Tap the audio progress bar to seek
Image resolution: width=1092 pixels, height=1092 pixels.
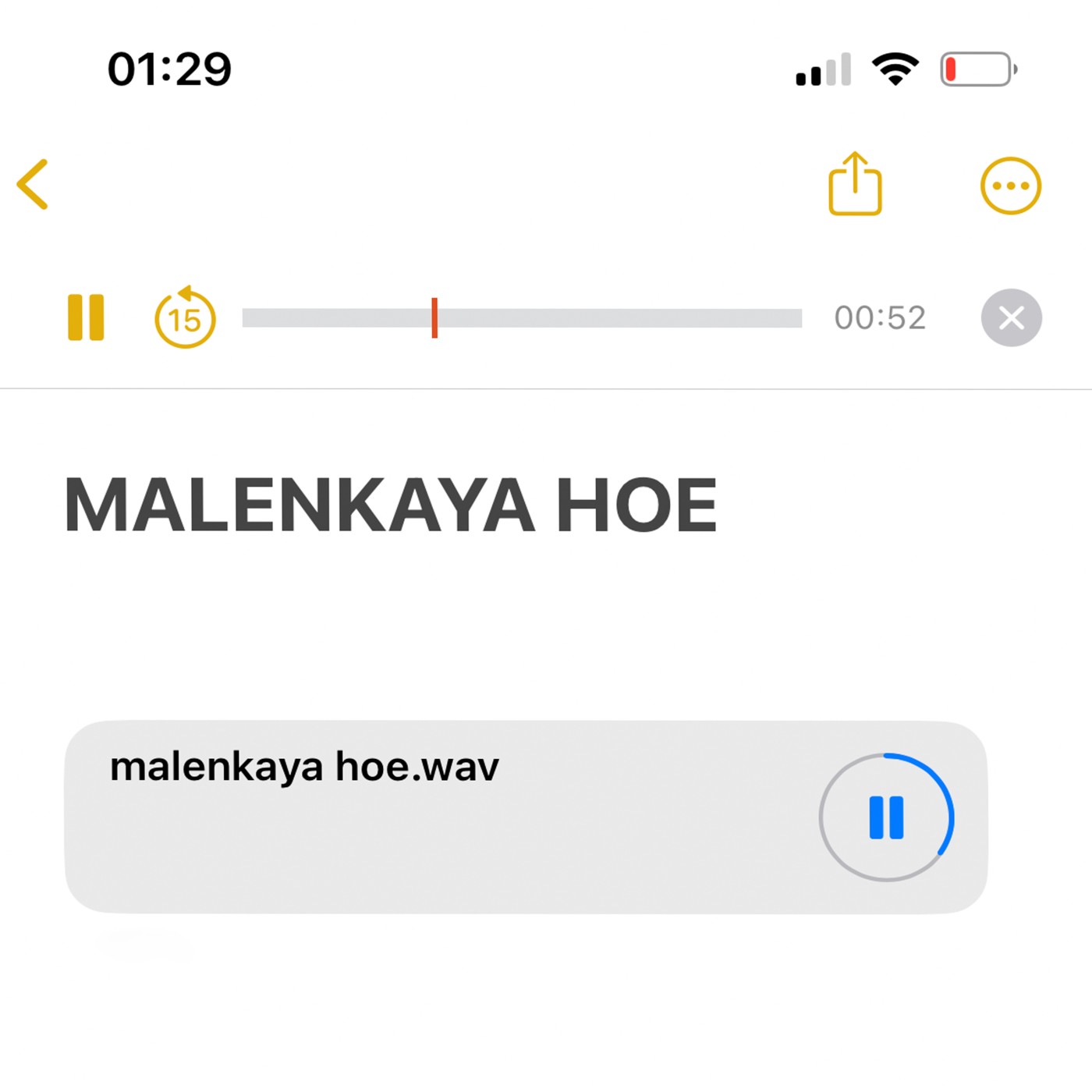click(522, 318)
